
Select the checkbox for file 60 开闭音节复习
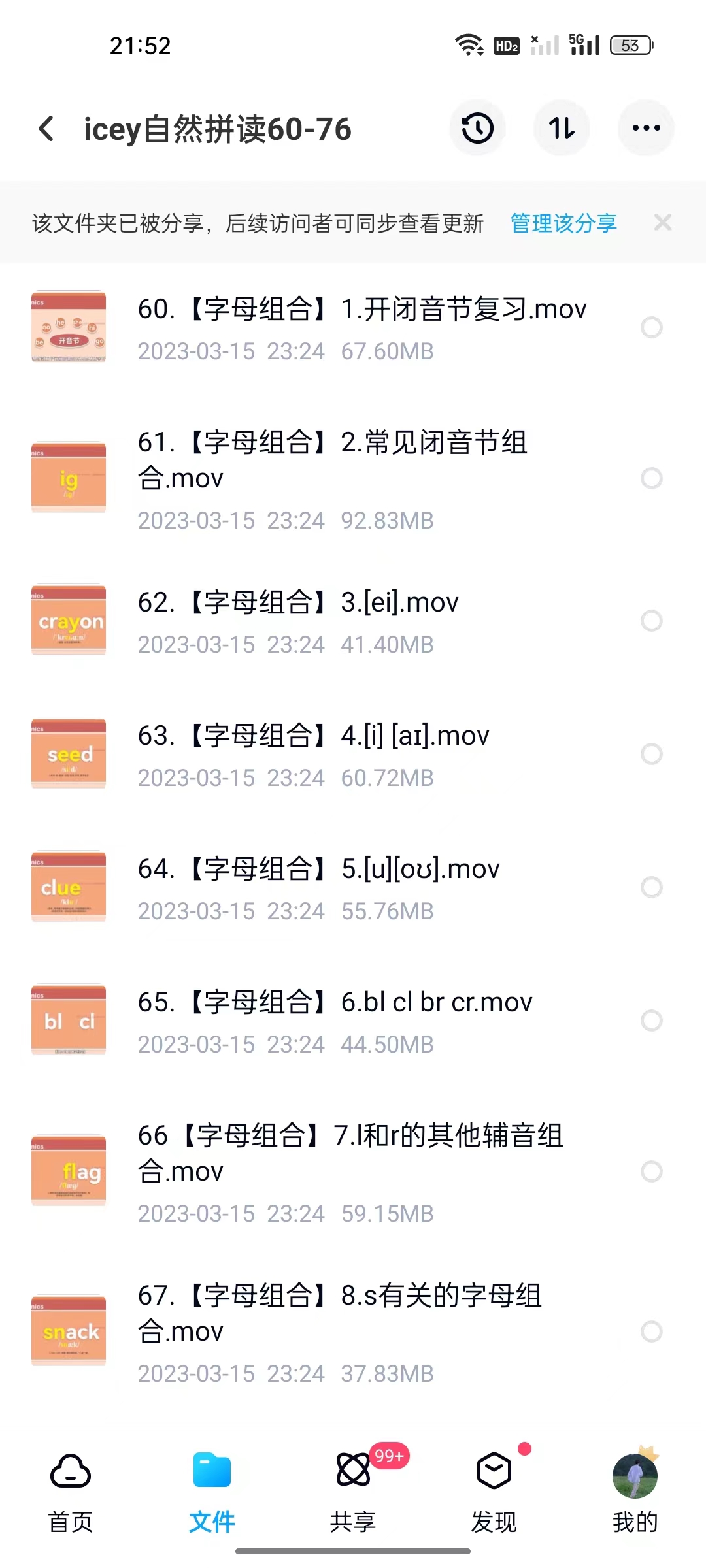652,328
